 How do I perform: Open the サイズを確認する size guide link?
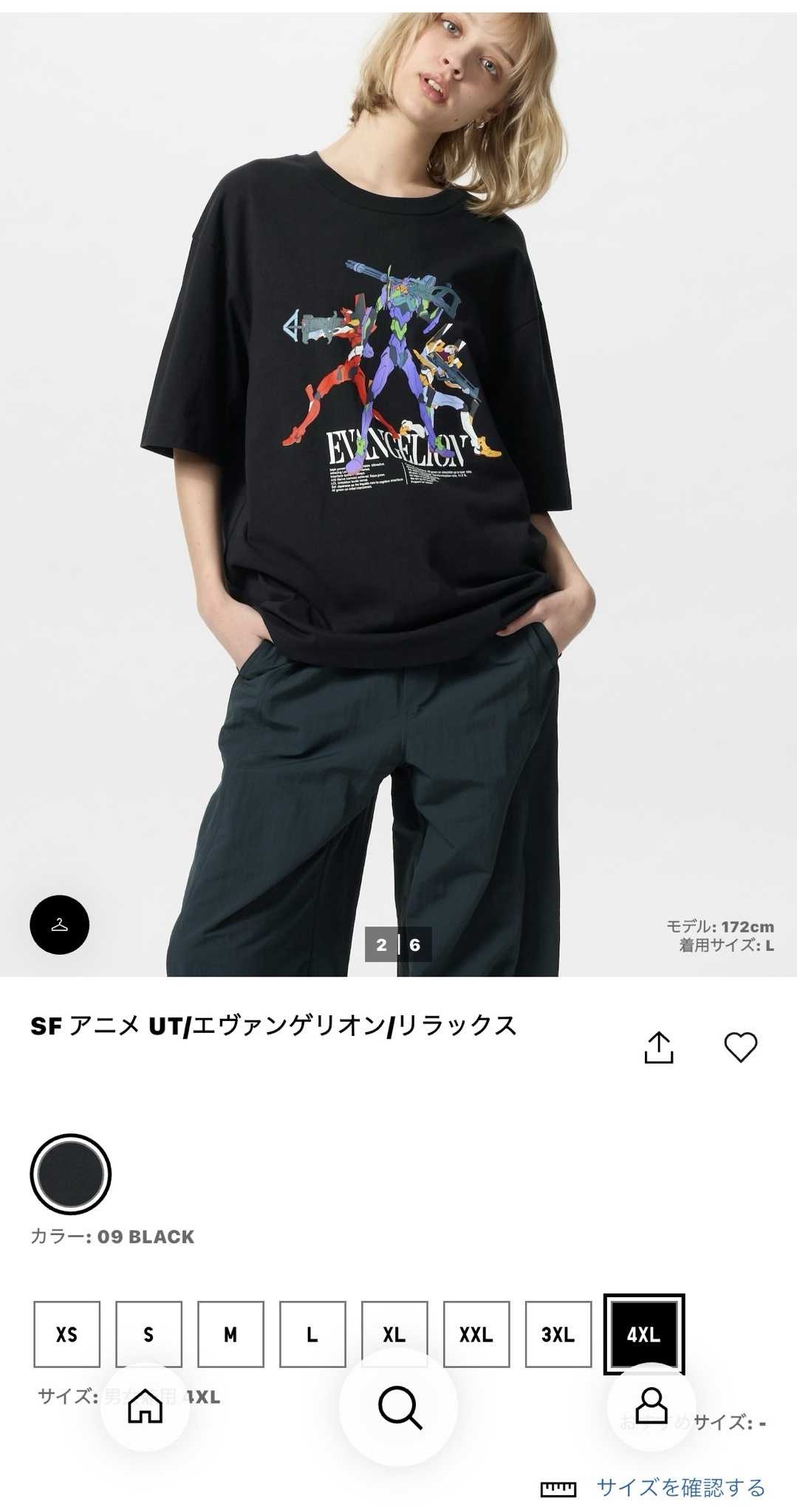pos(680,1487)
